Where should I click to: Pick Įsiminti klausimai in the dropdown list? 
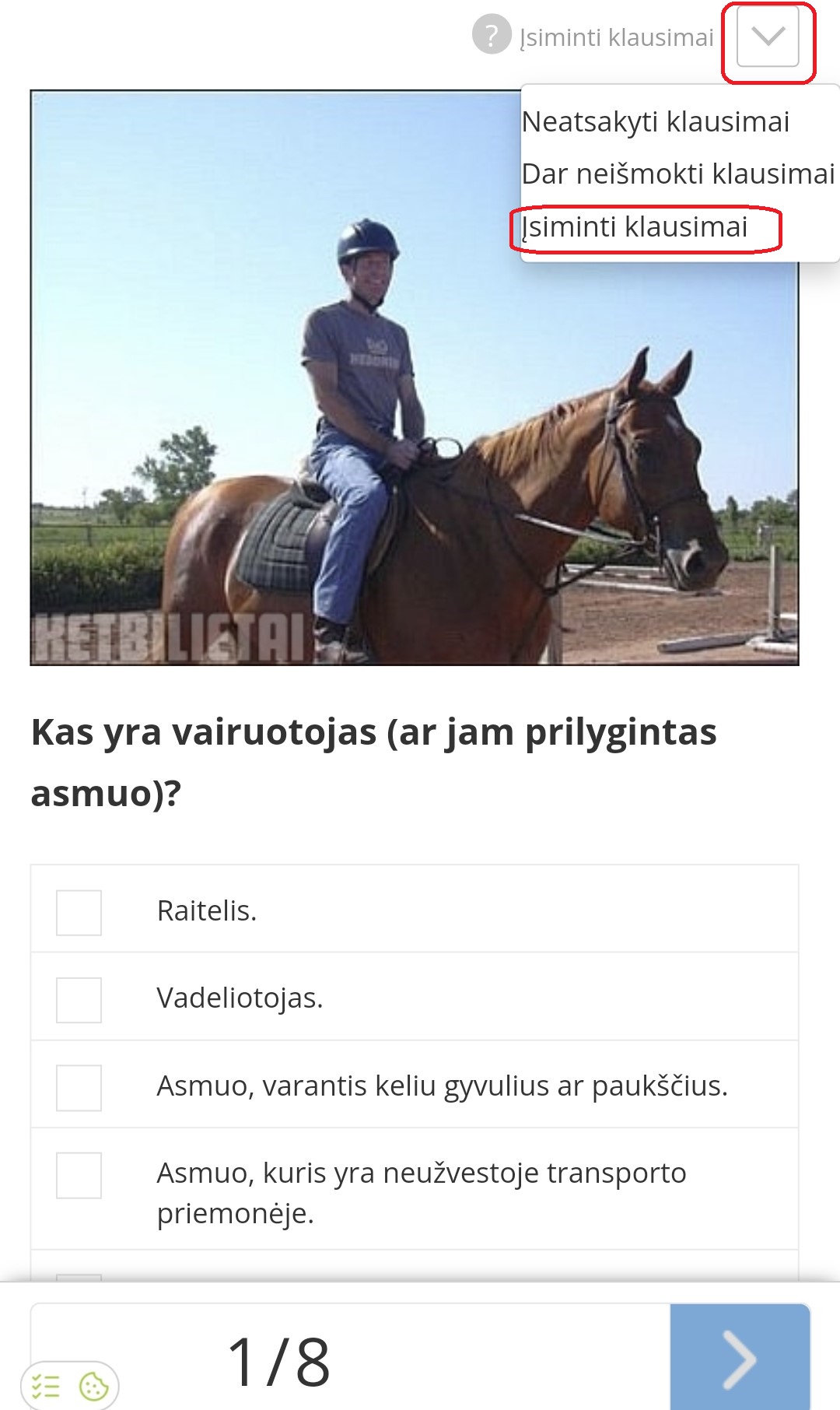tap(635, 227)
